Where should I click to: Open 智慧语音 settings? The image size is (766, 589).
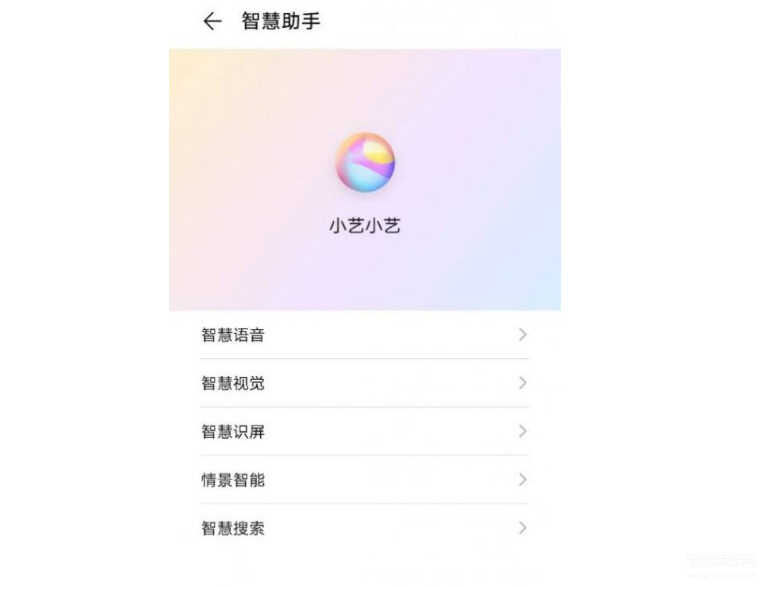[364, 335]
